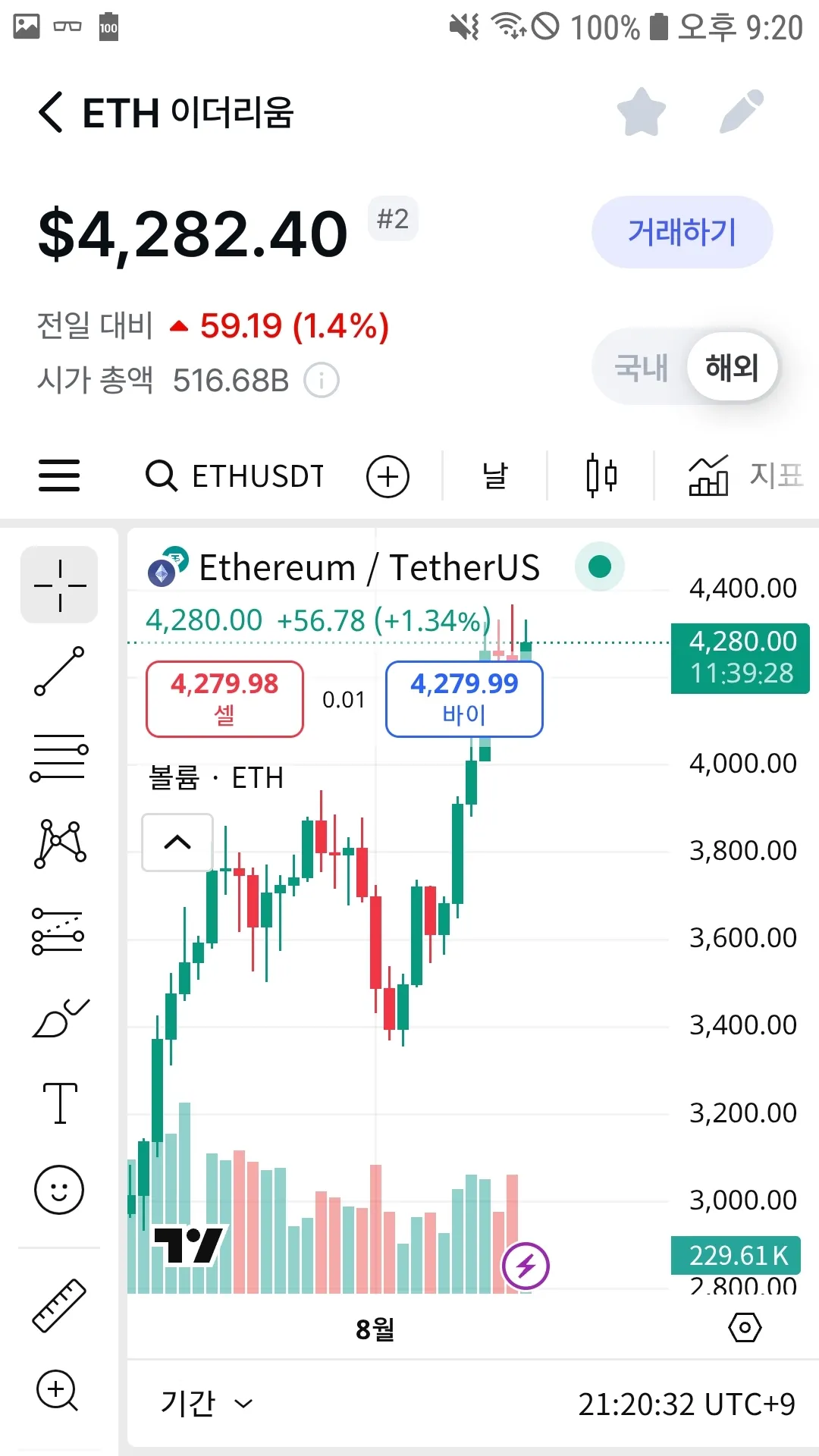Open the ETHUSDT symbol search

[x=237, y=476]
